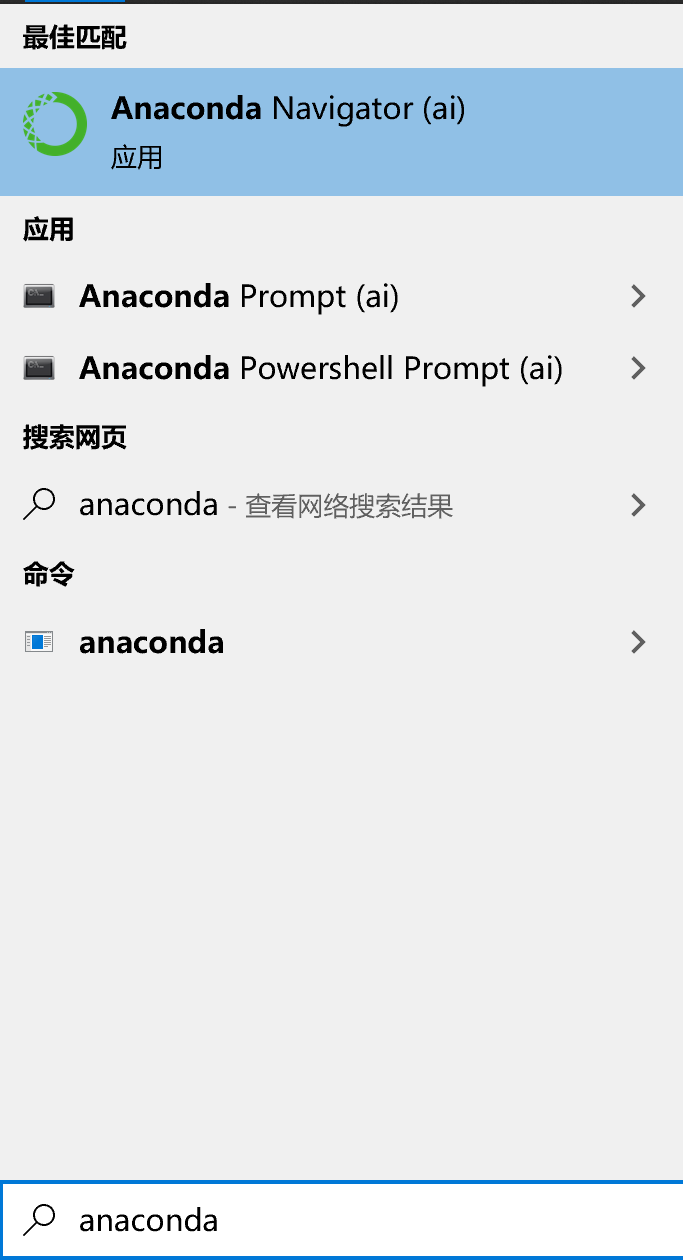Open Anaconda Powershell Prompt (ai)

pyautogui.click(x=320, y=368)
